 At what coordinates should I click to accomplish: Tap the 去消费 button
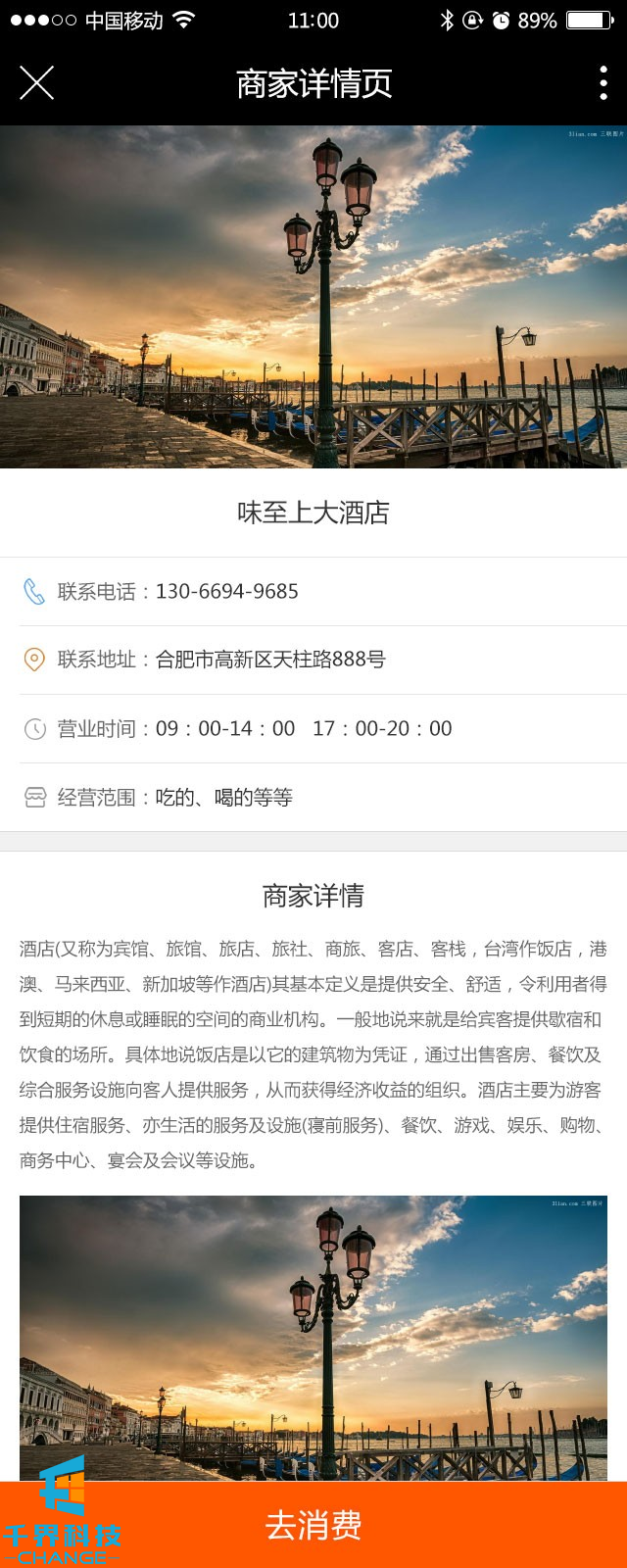click(313, 1525)
